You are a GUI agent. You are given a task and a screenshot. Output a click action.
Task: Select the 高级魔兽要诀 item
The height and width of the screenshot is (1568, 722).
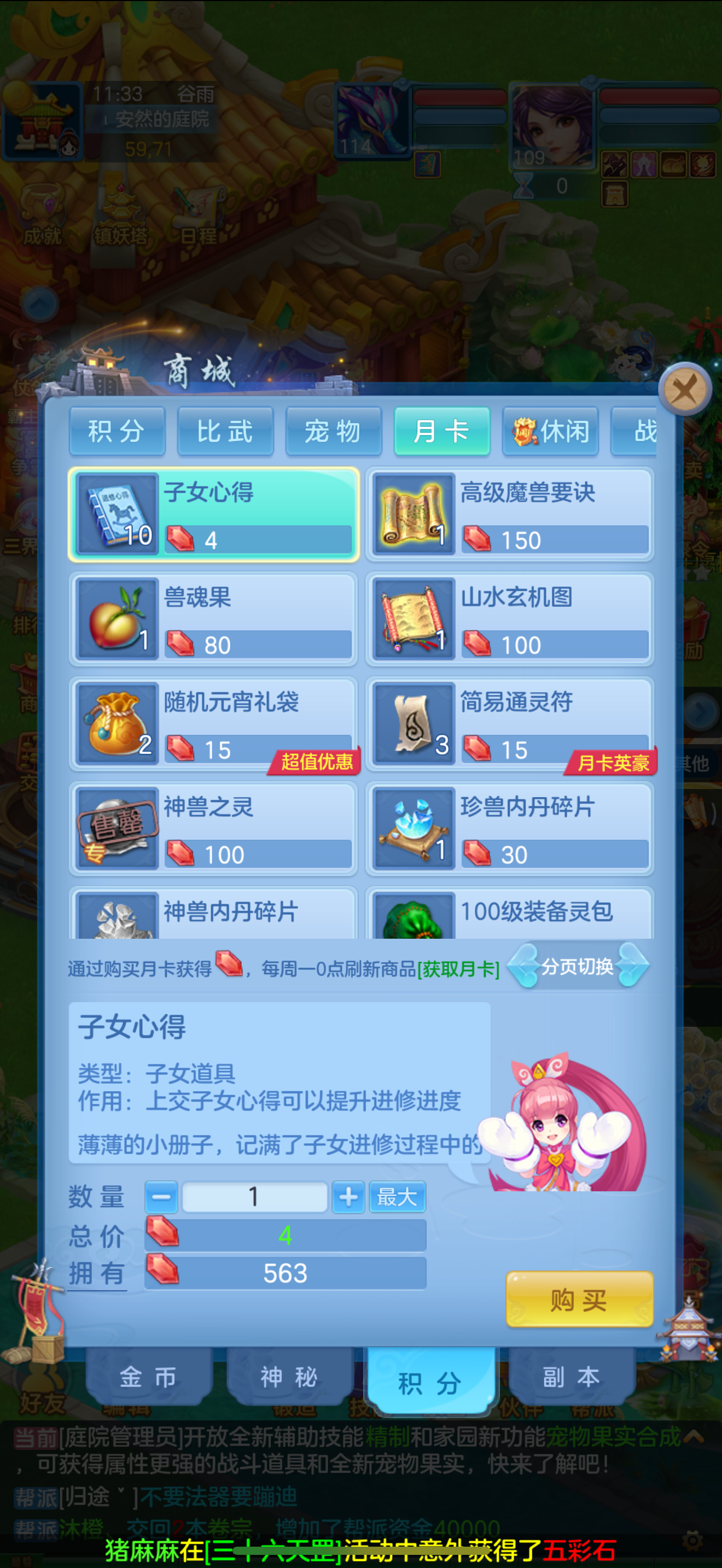click(x=510, y=514)
